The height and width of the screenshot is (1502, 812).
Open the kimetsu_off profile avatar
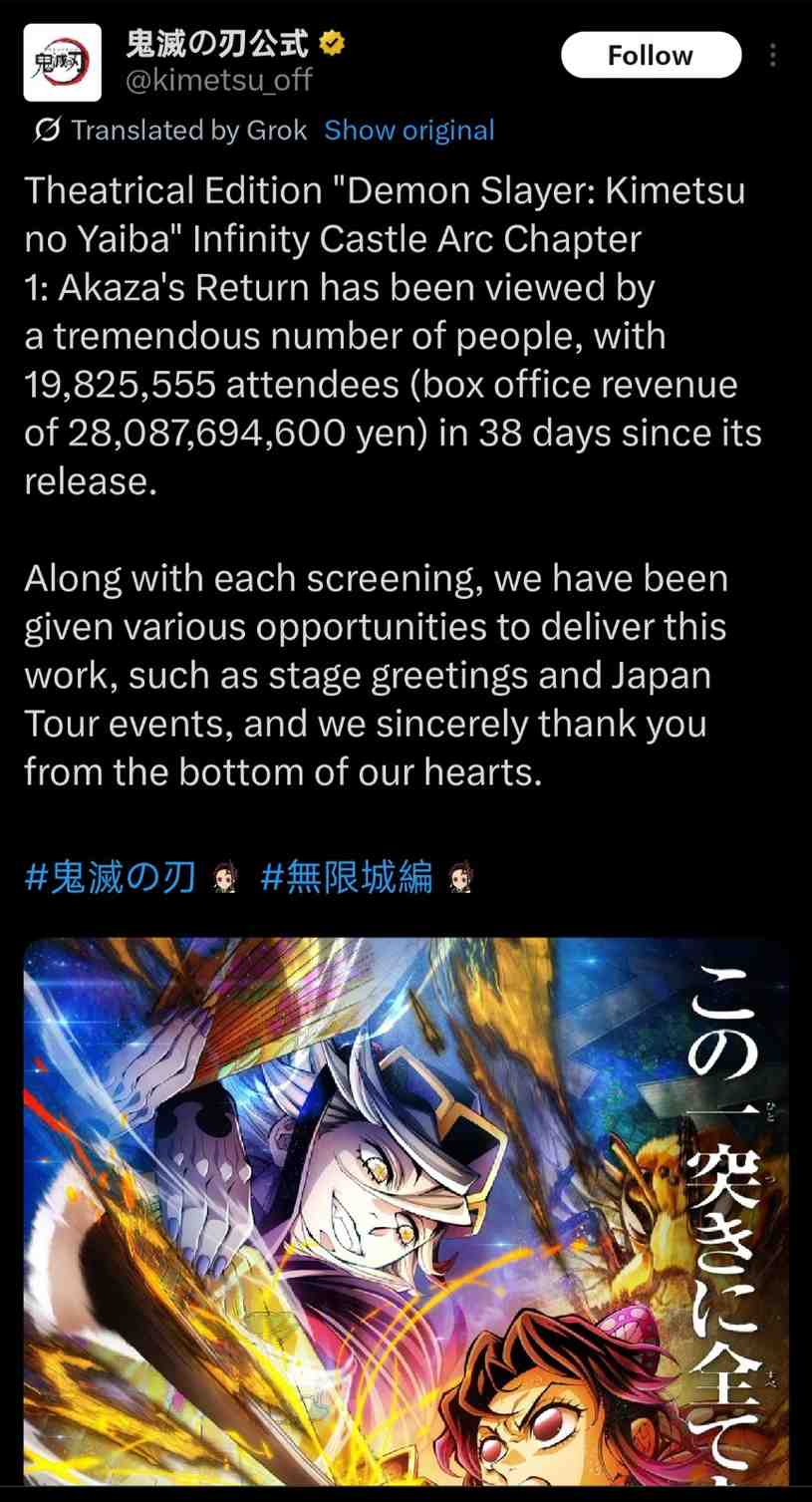point(62,63)
